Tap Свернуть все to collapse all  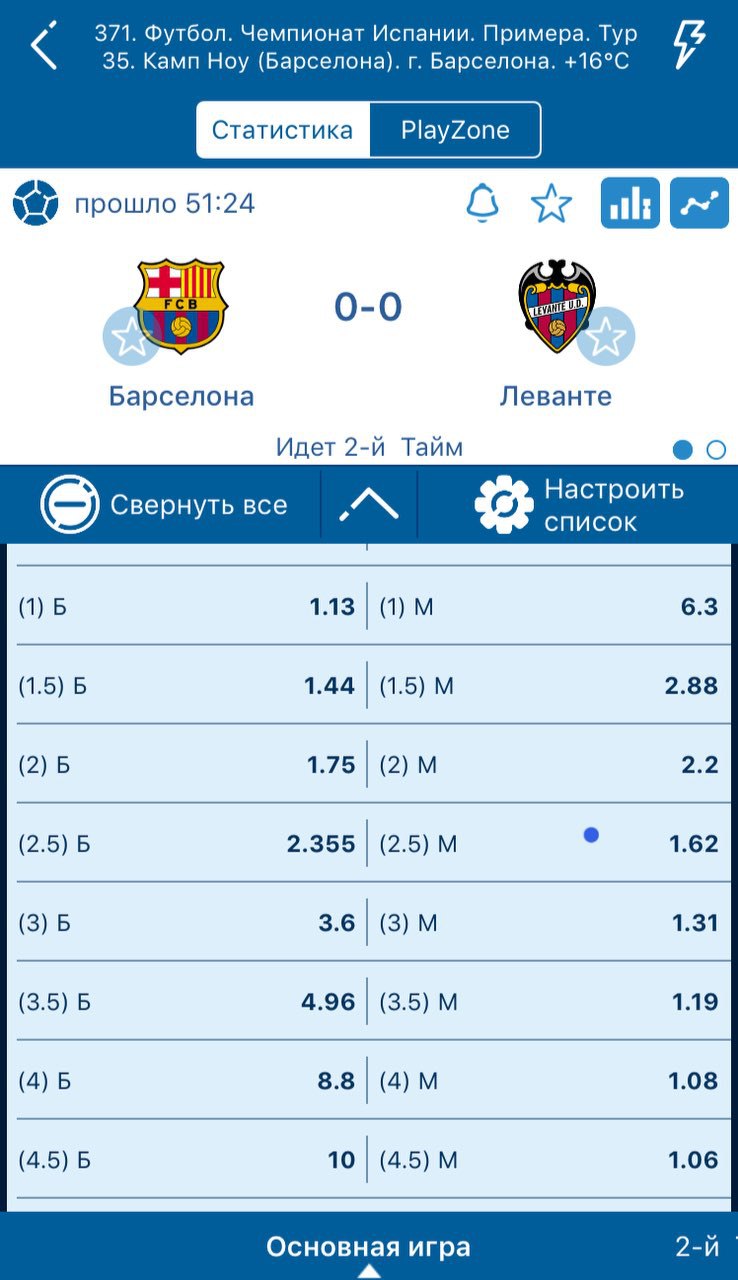point(164,504)
